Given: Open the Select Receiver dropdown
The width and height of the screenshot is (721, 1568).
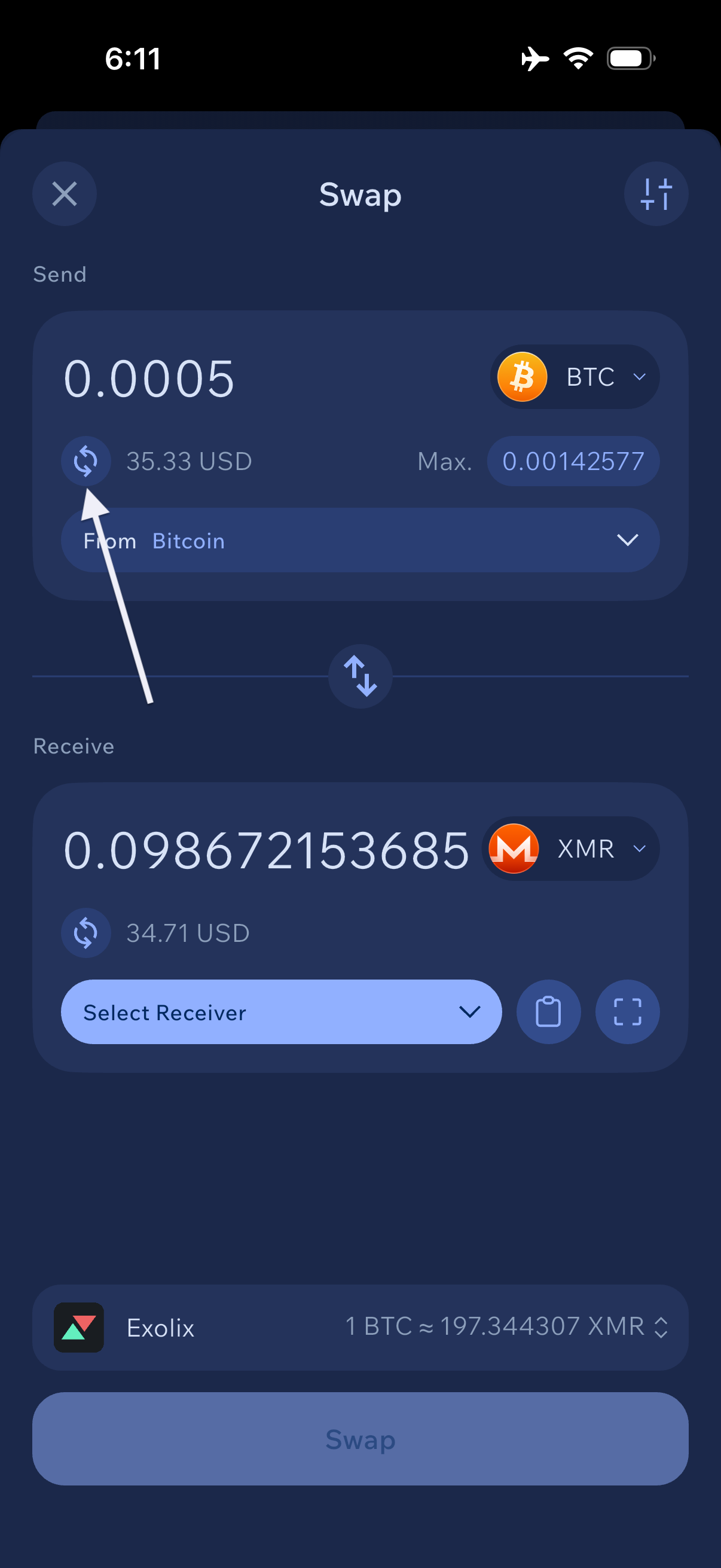Looking at the screenshot, I should (281, 1012).
